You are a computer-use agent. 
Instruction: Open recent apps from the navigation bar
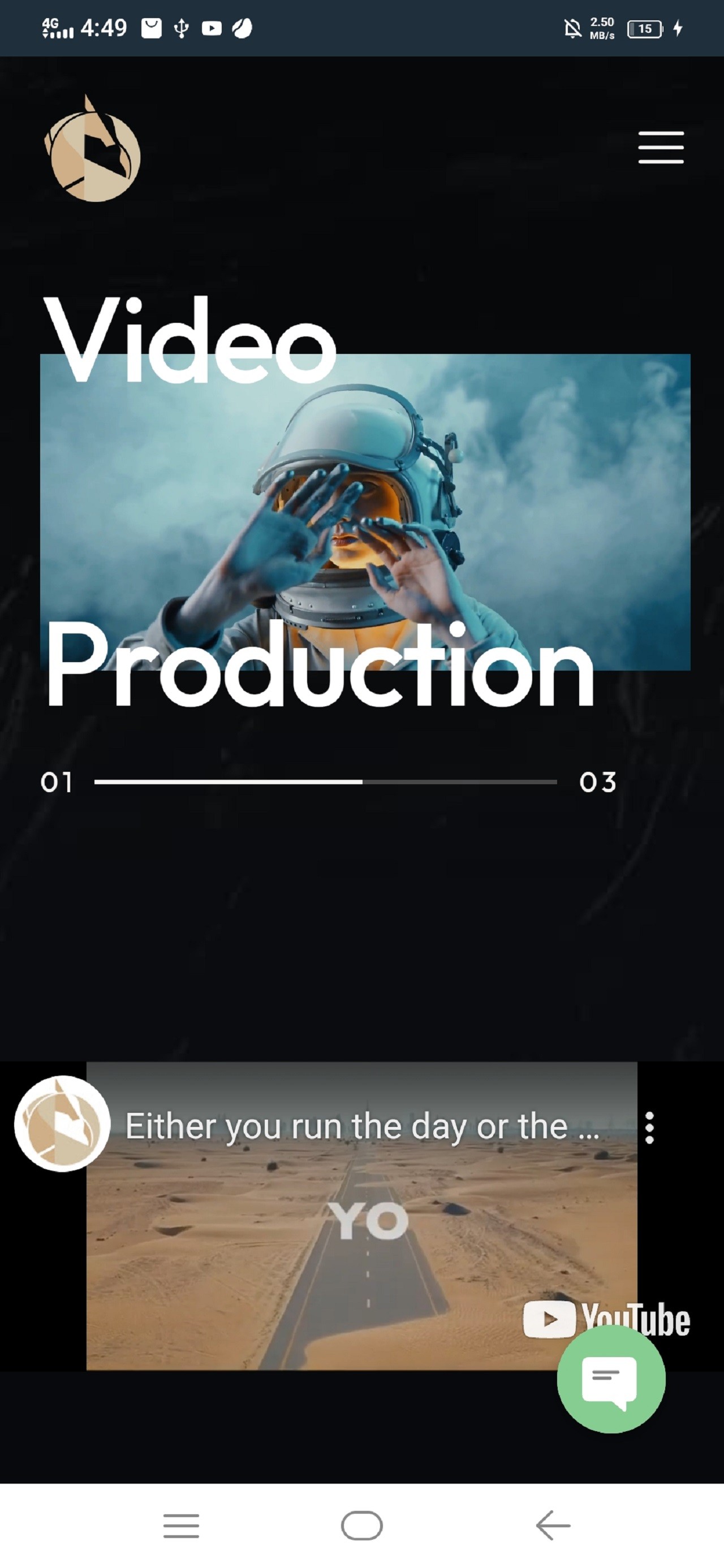point(182,1526)
